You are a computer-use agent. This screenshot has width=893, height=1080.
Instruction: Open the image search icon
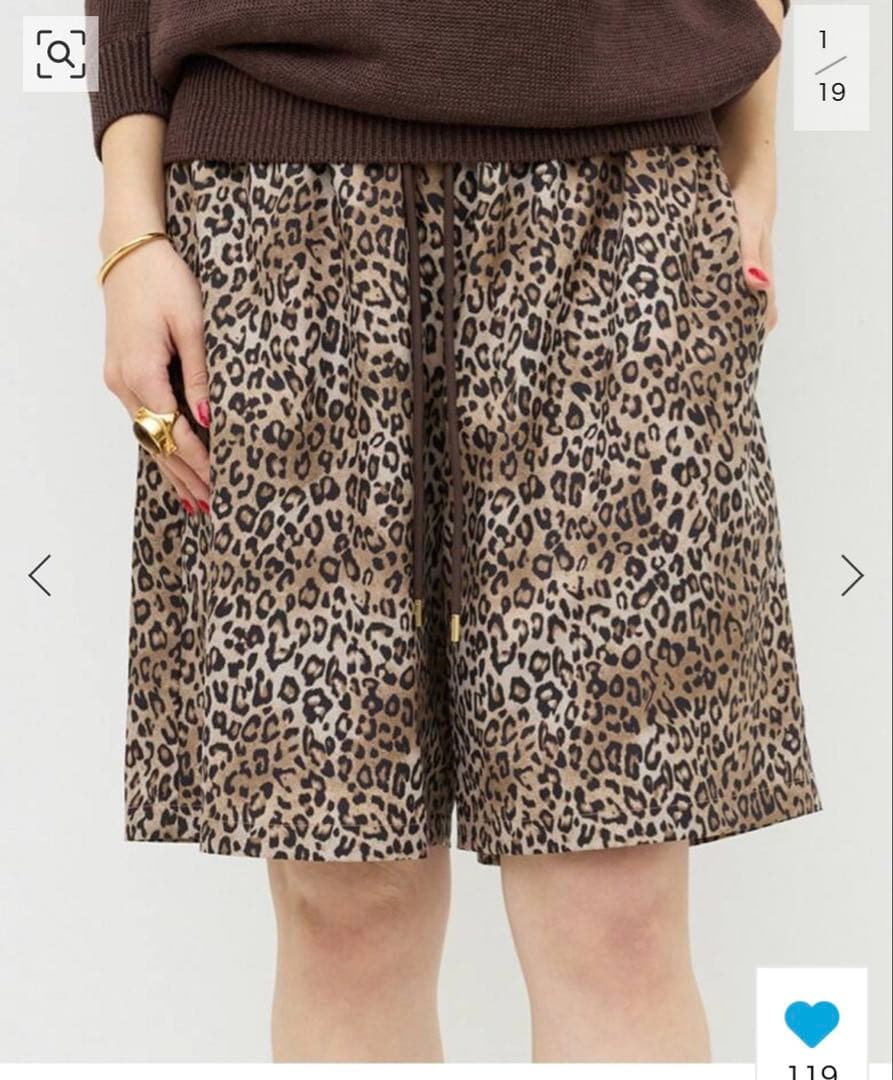[60, 54]
